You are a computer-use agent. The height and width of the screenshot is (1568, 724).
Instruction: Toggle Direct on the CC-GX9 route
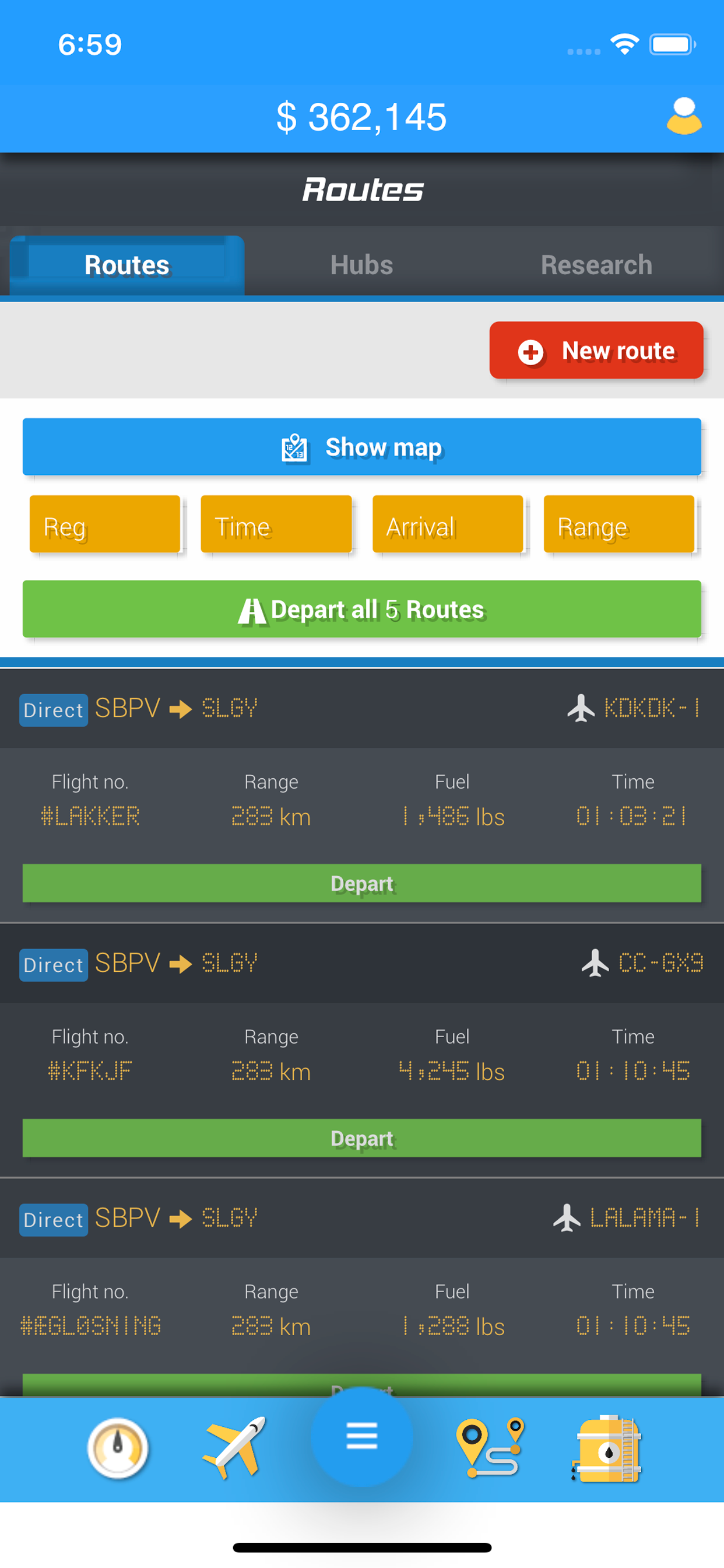(53, 965)
